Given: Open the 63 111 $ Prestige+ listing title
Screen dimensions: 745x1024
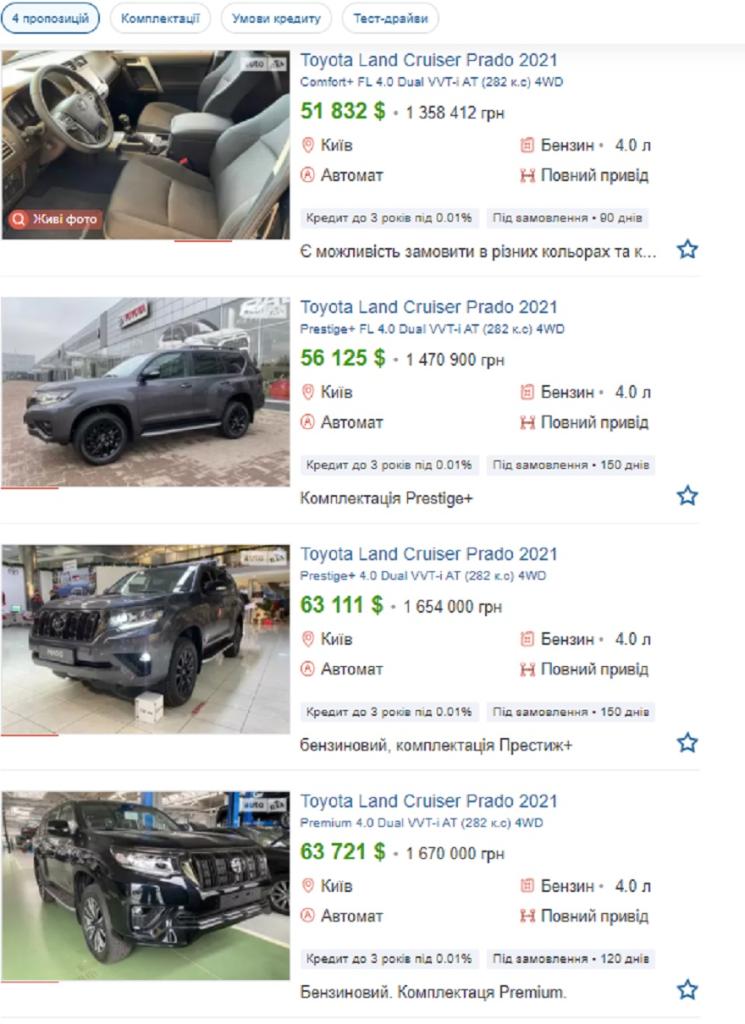Looking at the screenshot, I should 428,554.
